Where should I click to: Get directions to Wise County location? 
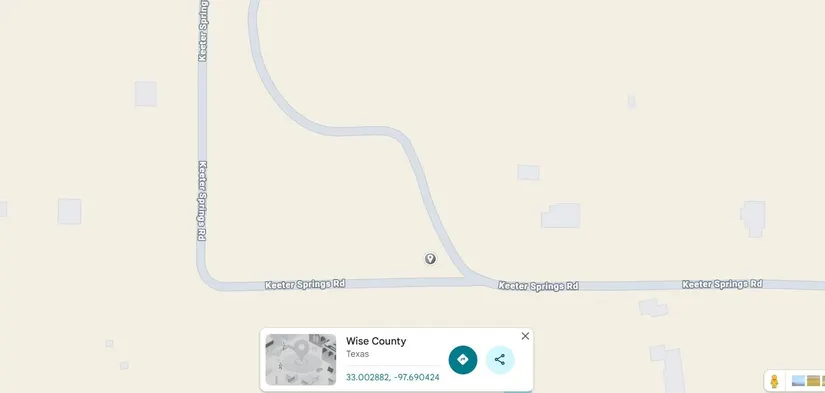click(462, 360)
